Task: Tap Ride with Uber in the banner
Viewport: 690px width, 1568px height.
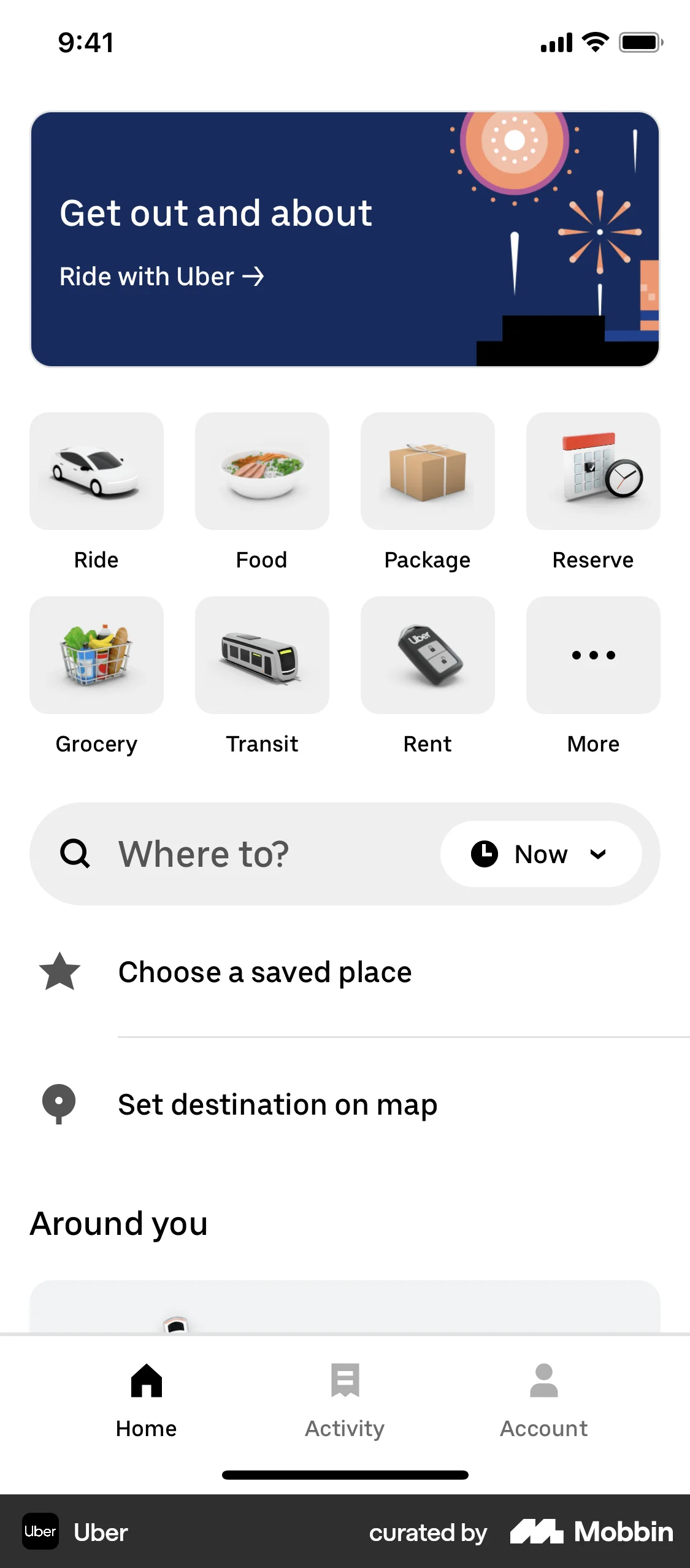Action: (x=161, y=276)
